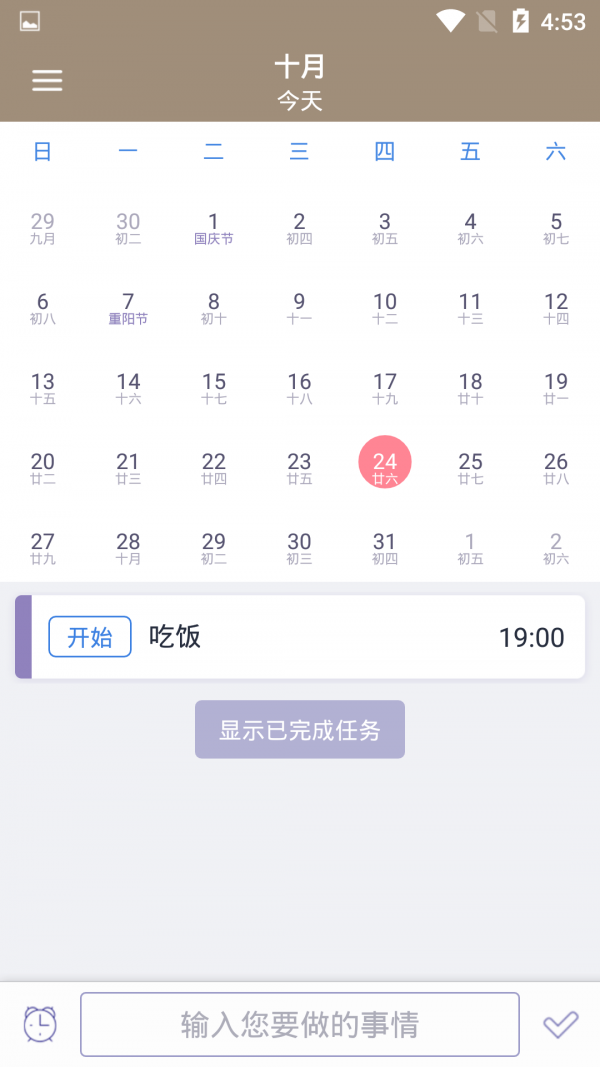Image resolution: width=600 pixels, height=1067 pixels.
Task: Select September 29 from previous month
Action: tap(42, 228)
